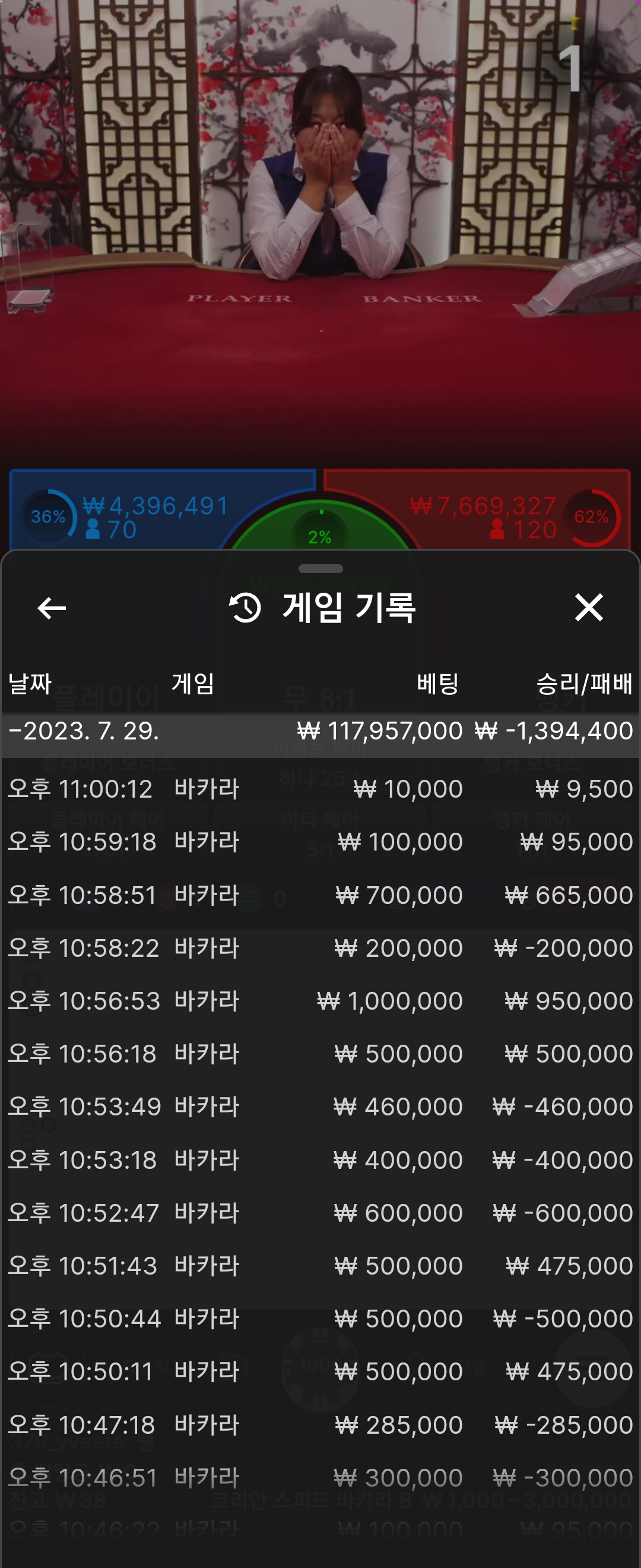
Task: Show the 오후 10:56:18 바카라 record
Action: pyautogui.click(x=320, y=1054)
